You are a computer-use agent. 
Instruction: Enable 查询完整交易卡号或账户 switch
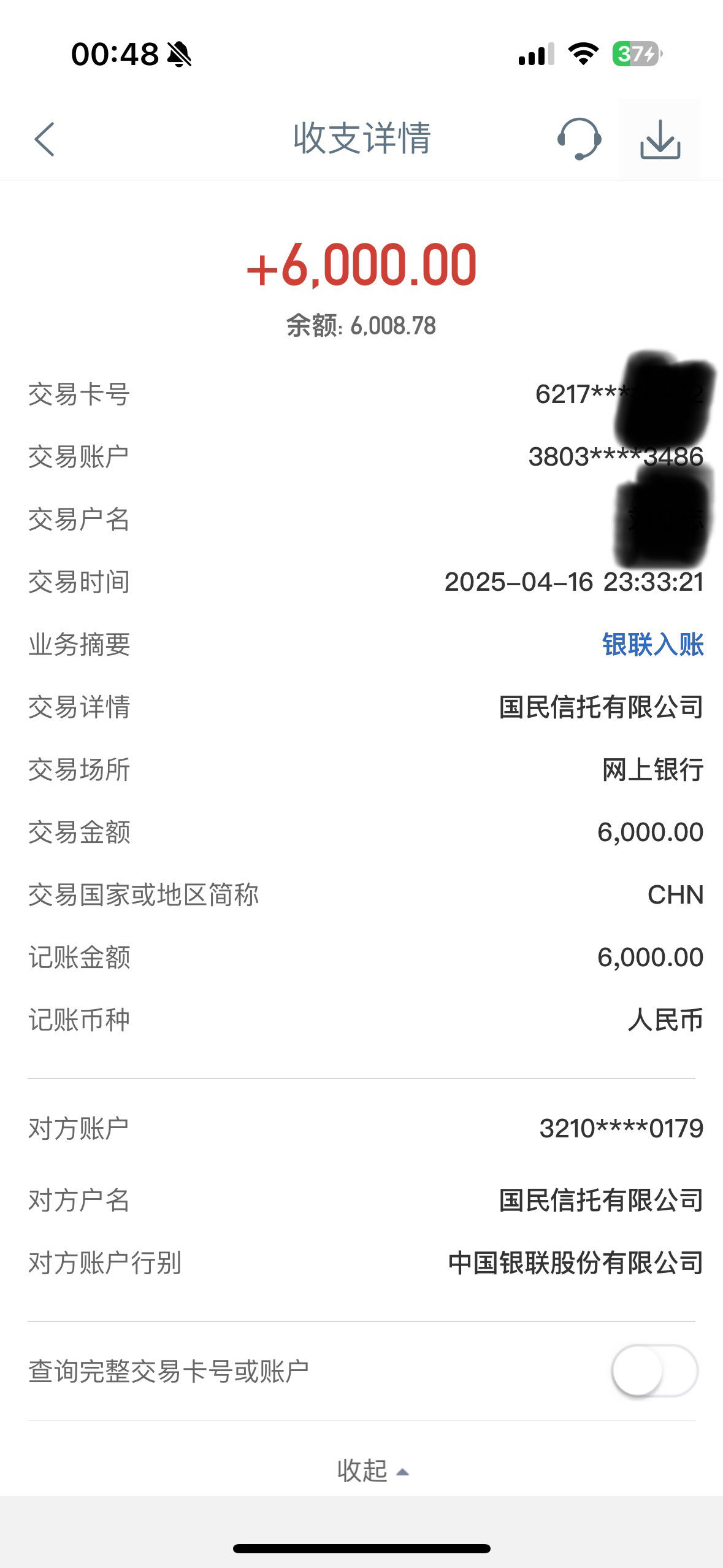coord(654,1370)
